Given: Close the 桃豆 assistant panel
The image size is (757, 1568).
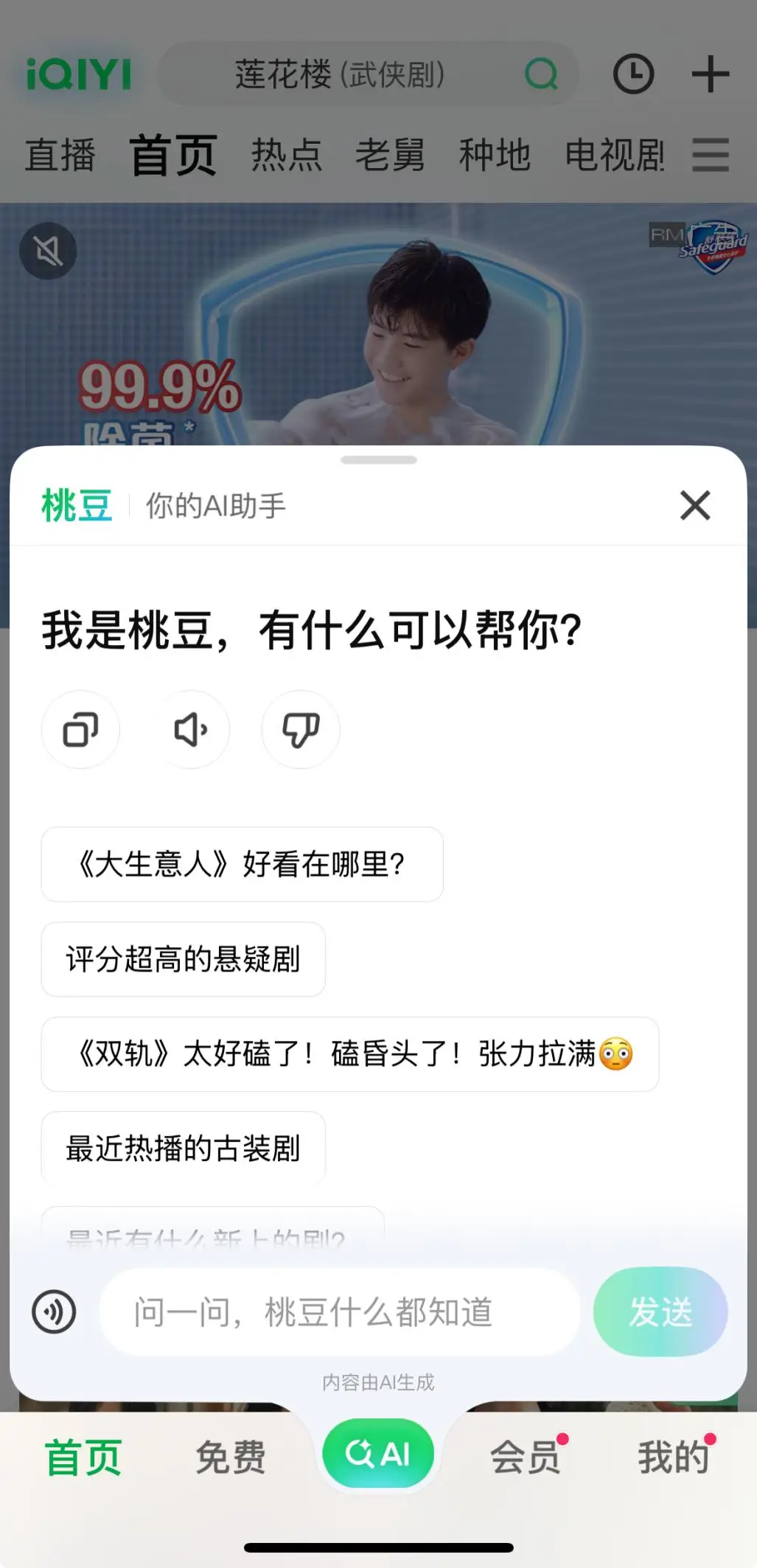Looking at the screenshot, I should pyautogui.click(x=694, y=506).
